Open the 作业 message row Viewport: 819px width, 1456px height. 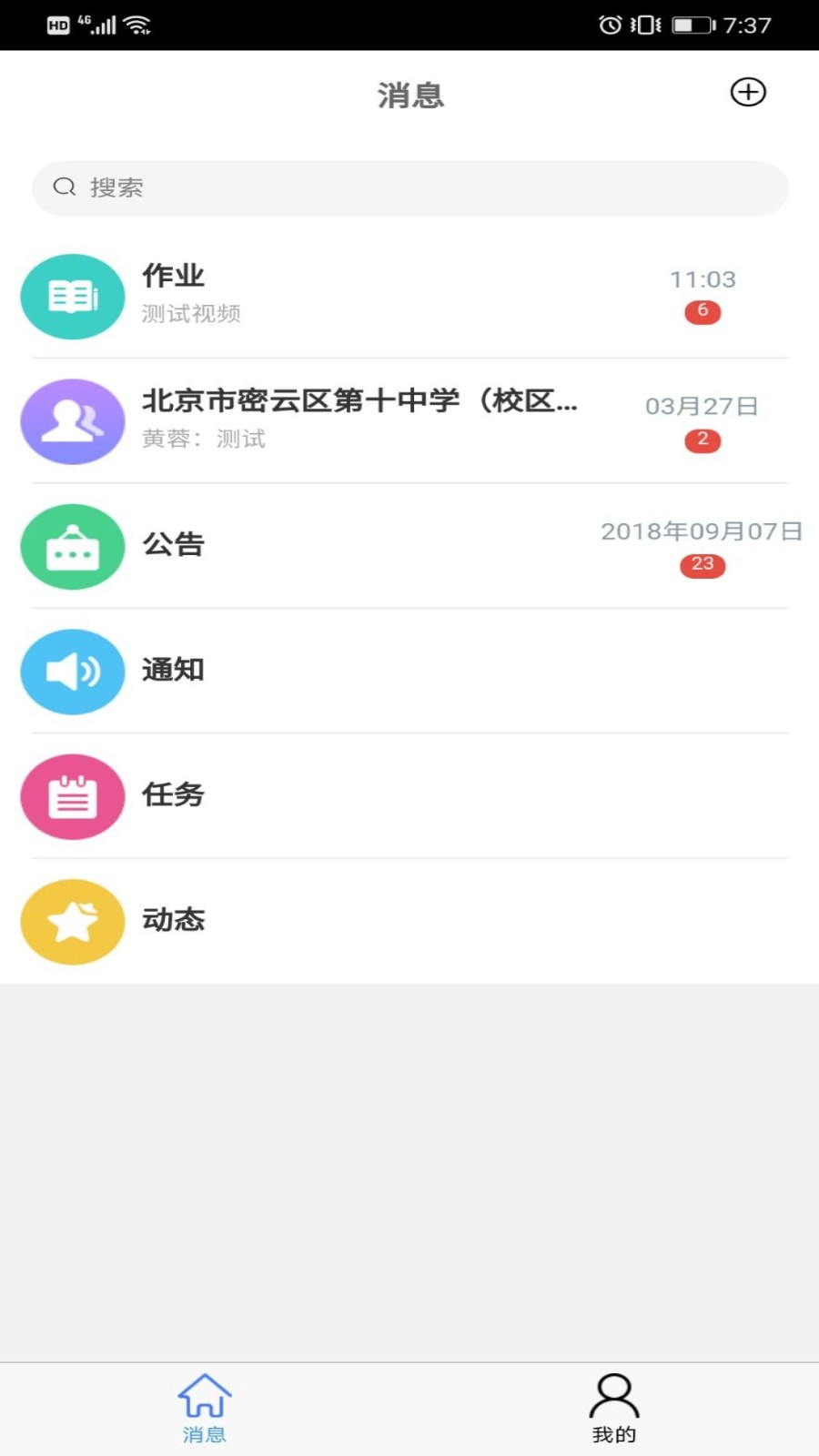click(409, 296)
